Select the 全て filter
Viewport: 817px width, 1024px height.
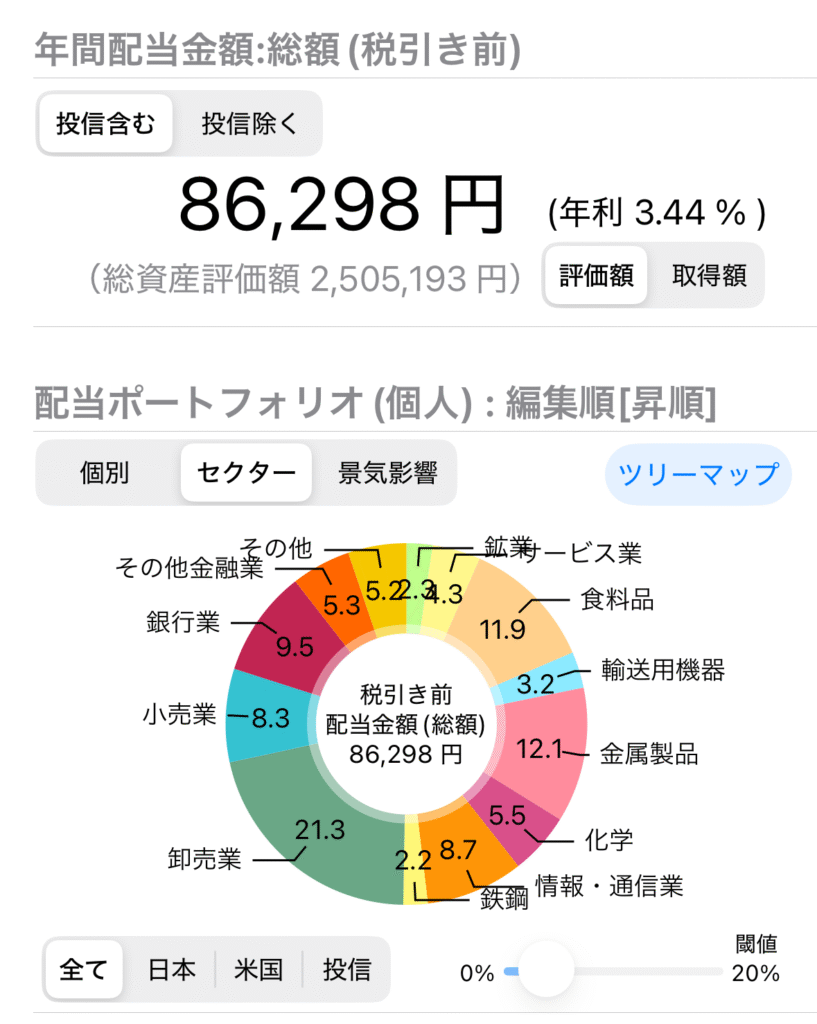point(84,969)
